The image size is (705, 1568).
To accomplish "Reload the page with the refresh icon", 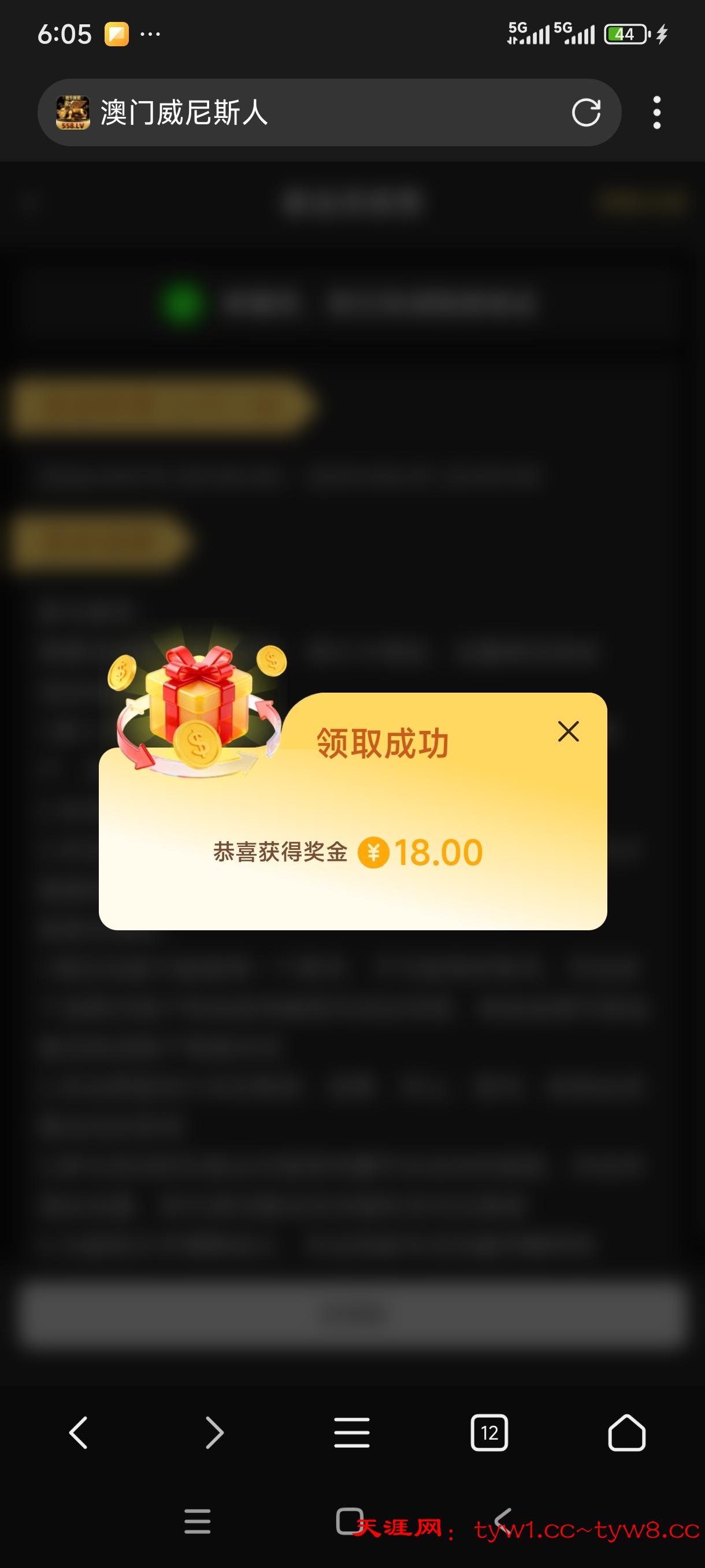I will [586, 113].
